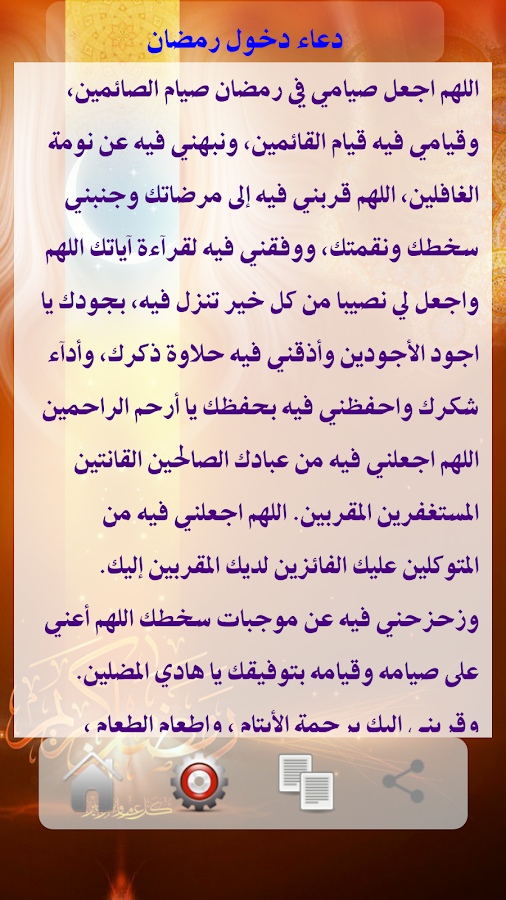Go to the home screen icon

[92, 782]
